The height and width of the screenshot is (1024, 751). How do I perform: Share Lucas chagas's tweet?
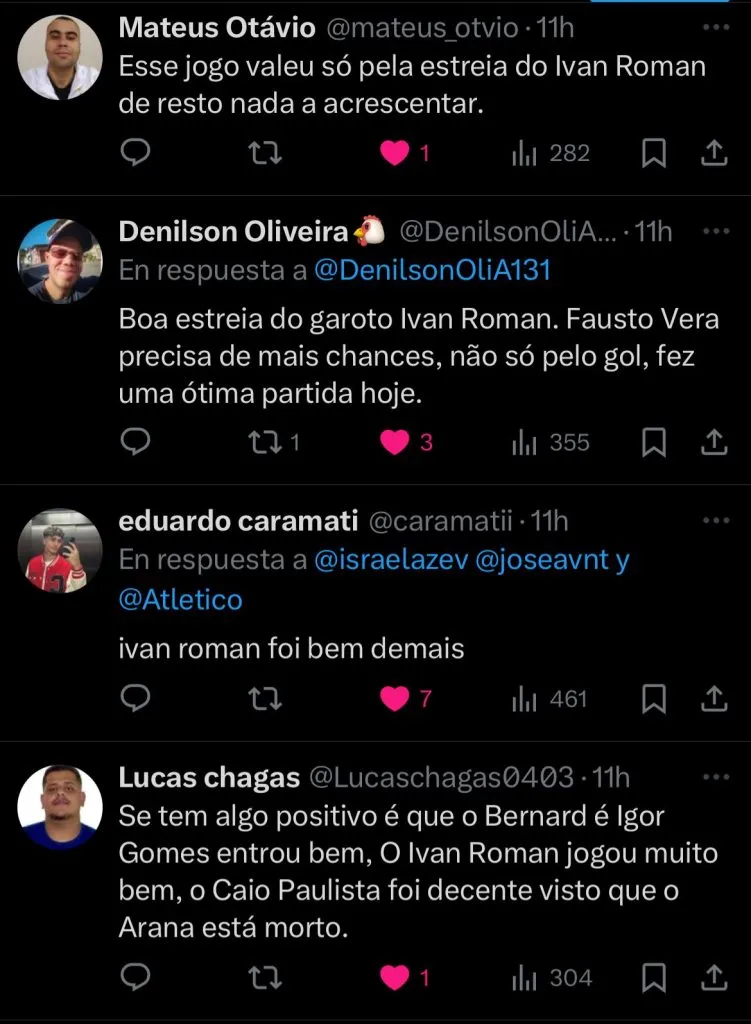(x=714, y=977)
